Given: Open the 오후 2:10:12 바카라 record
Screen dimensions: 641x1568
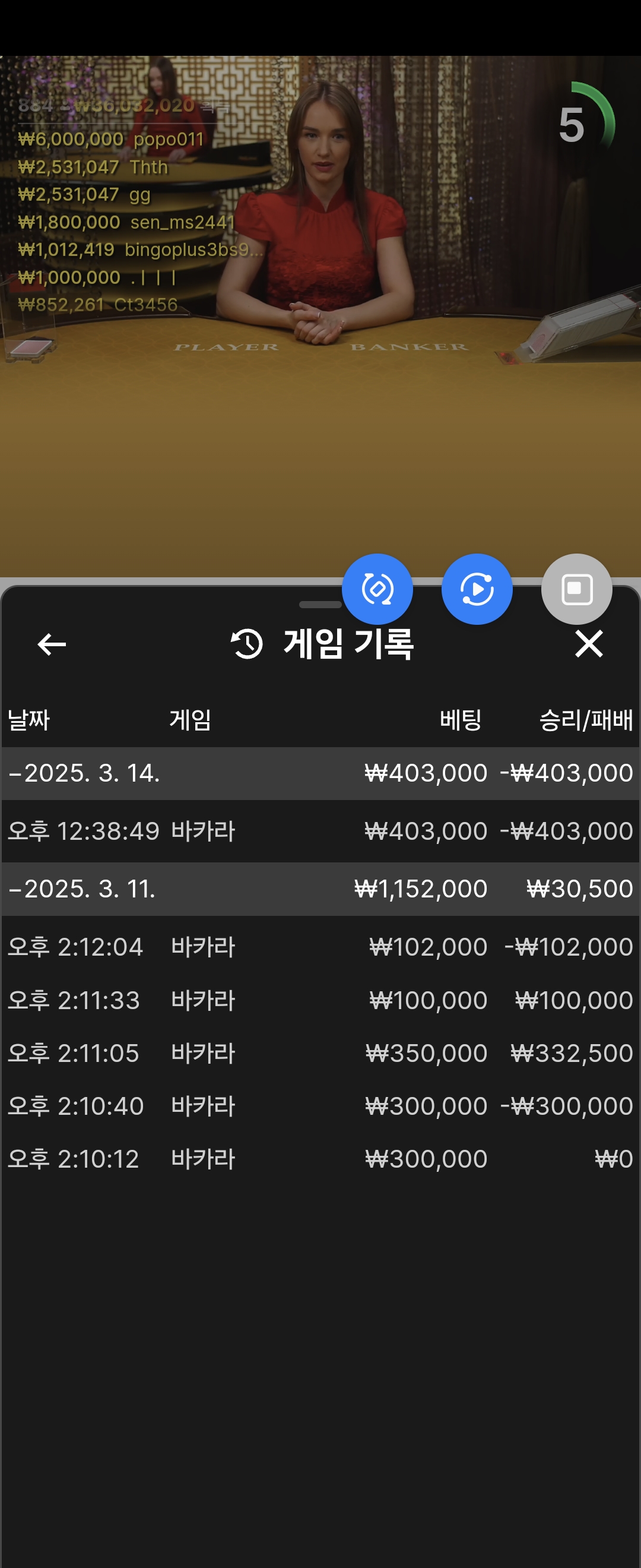Looking at the screenshot, I should point(320,1159).
